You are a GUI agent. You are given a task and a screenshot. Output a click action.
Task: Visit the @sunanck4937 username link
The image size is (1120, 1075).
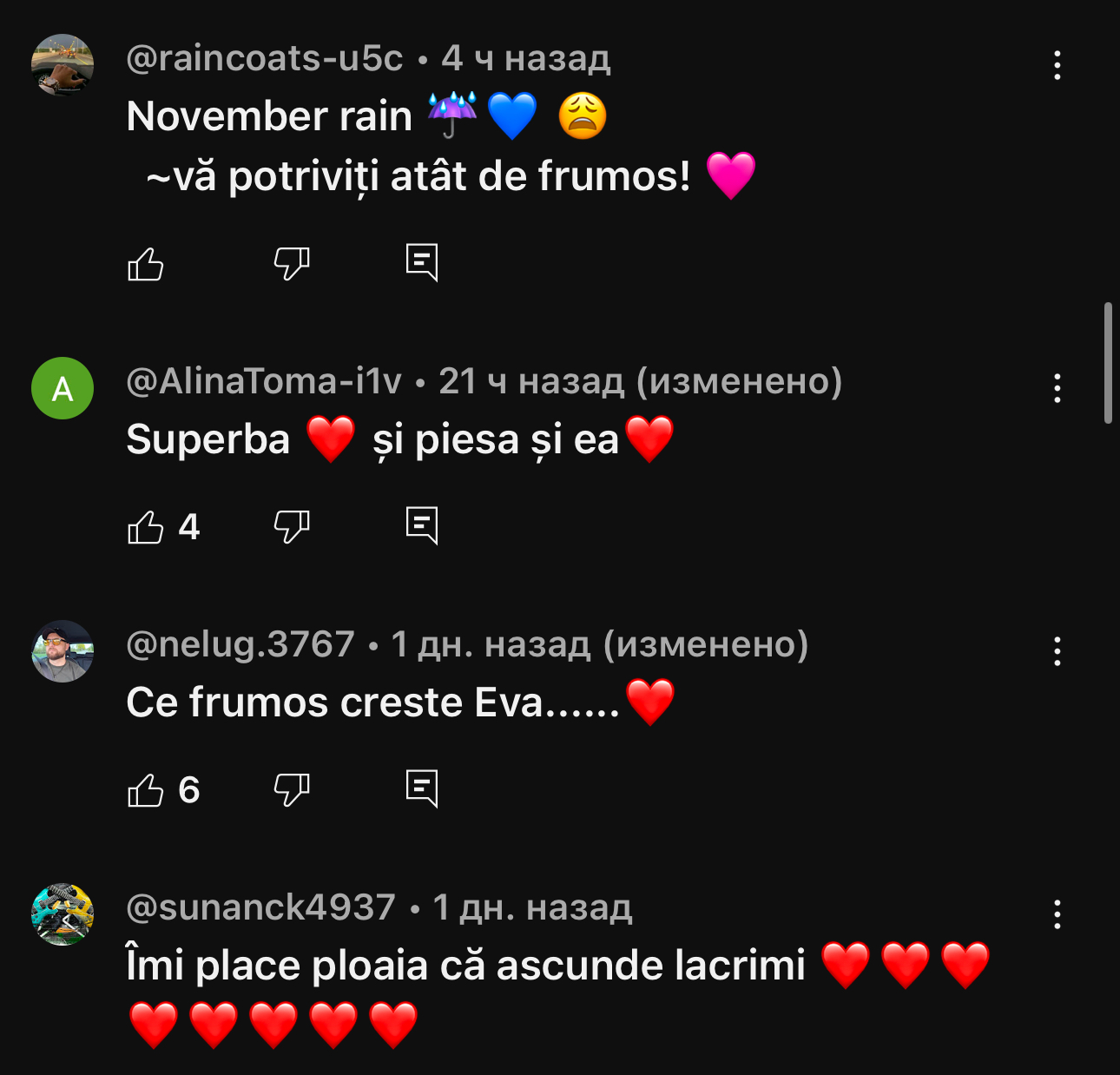tap(260, 907)
